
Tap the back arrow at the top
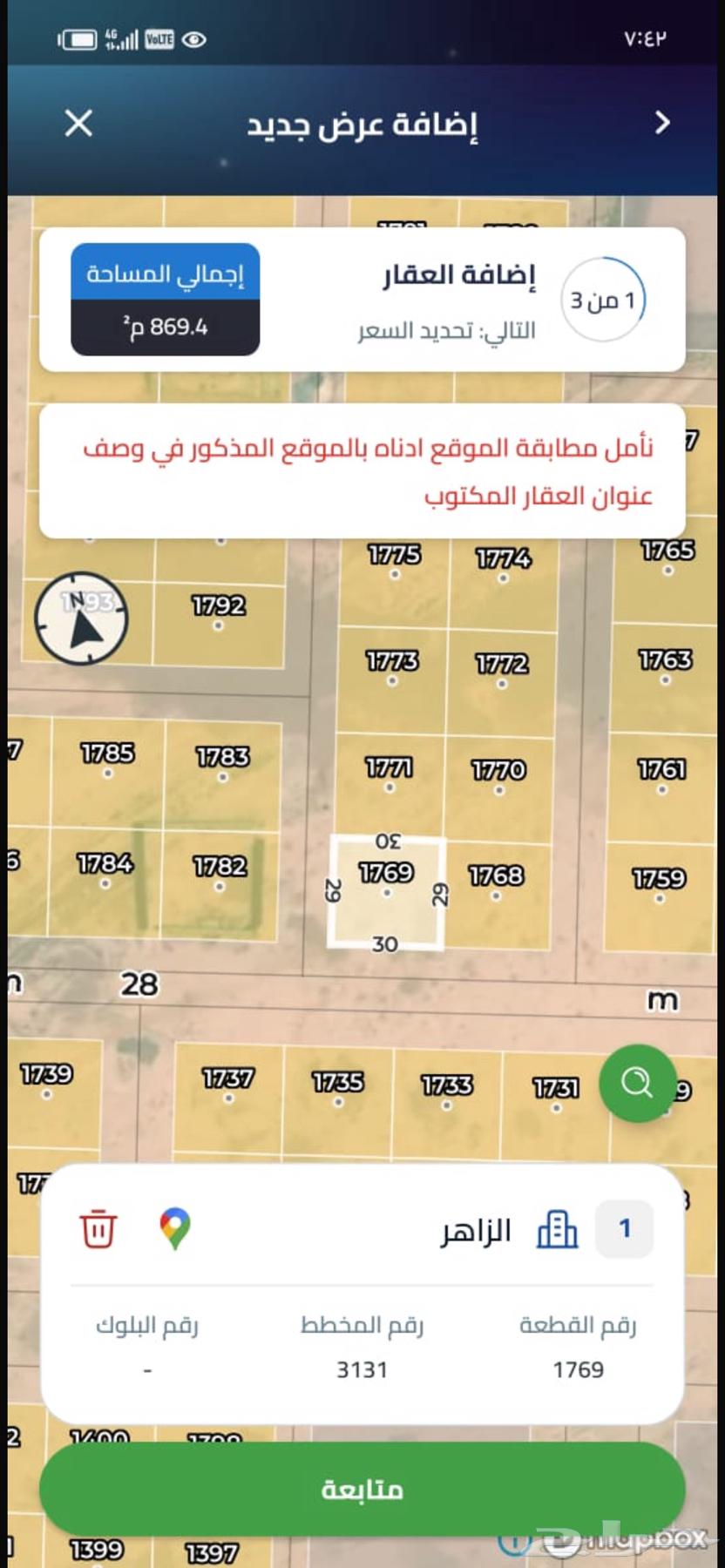point(664,124)
